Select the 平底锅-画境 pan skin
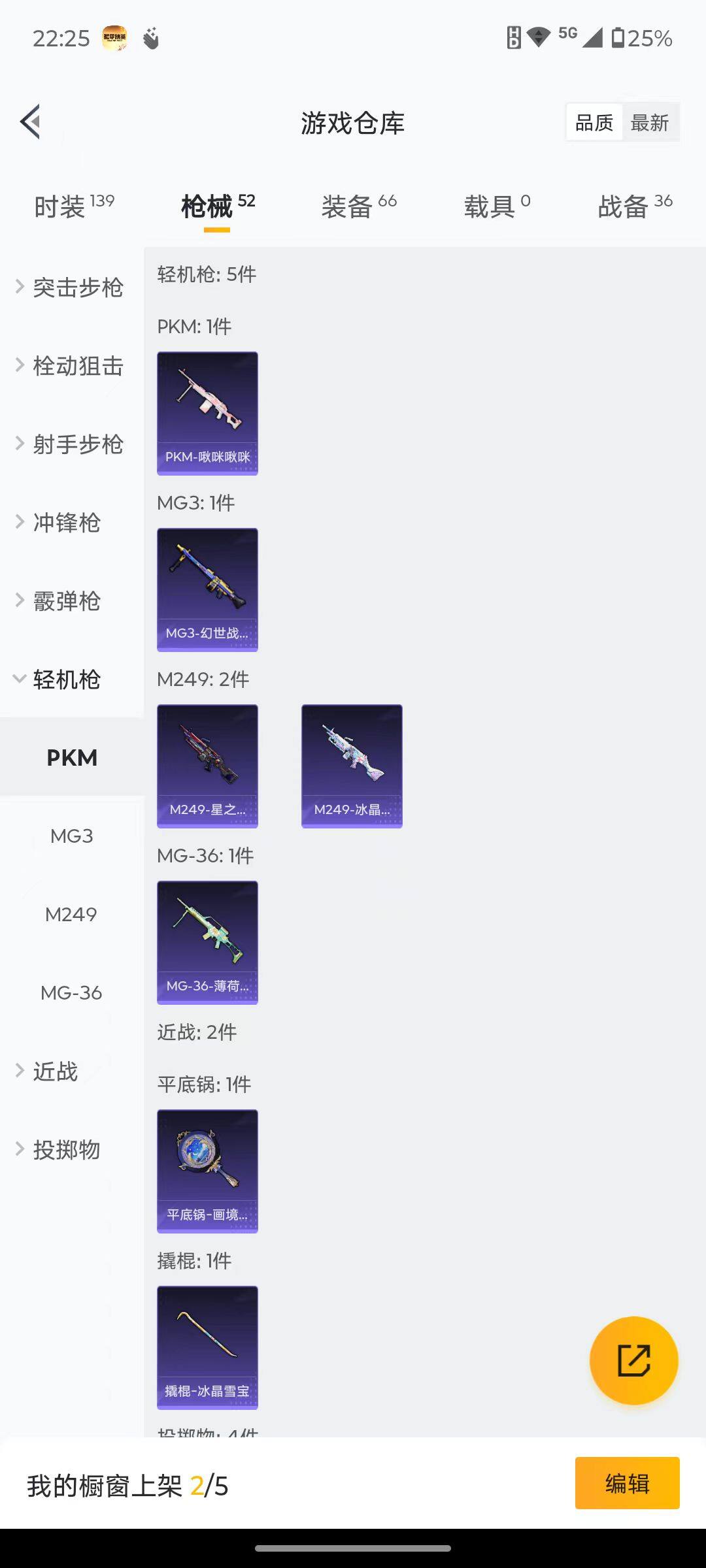 tap(207, 1171)
